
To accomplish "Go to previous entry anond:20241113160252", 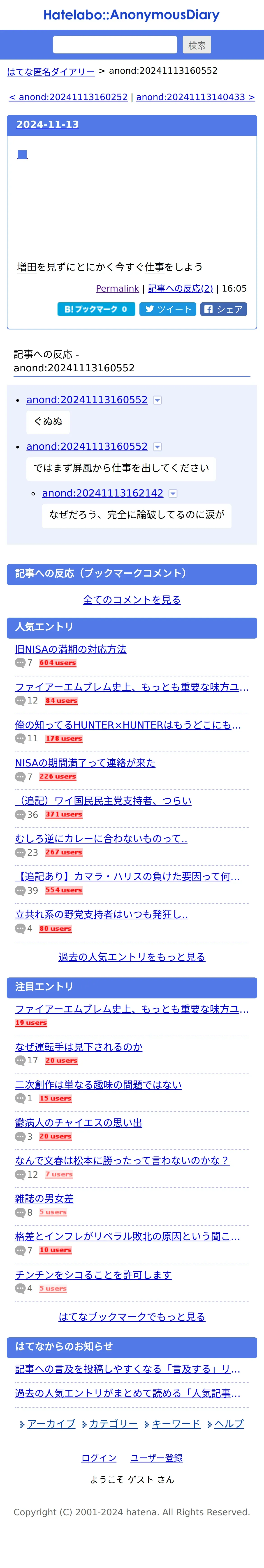I will [68, 97].
